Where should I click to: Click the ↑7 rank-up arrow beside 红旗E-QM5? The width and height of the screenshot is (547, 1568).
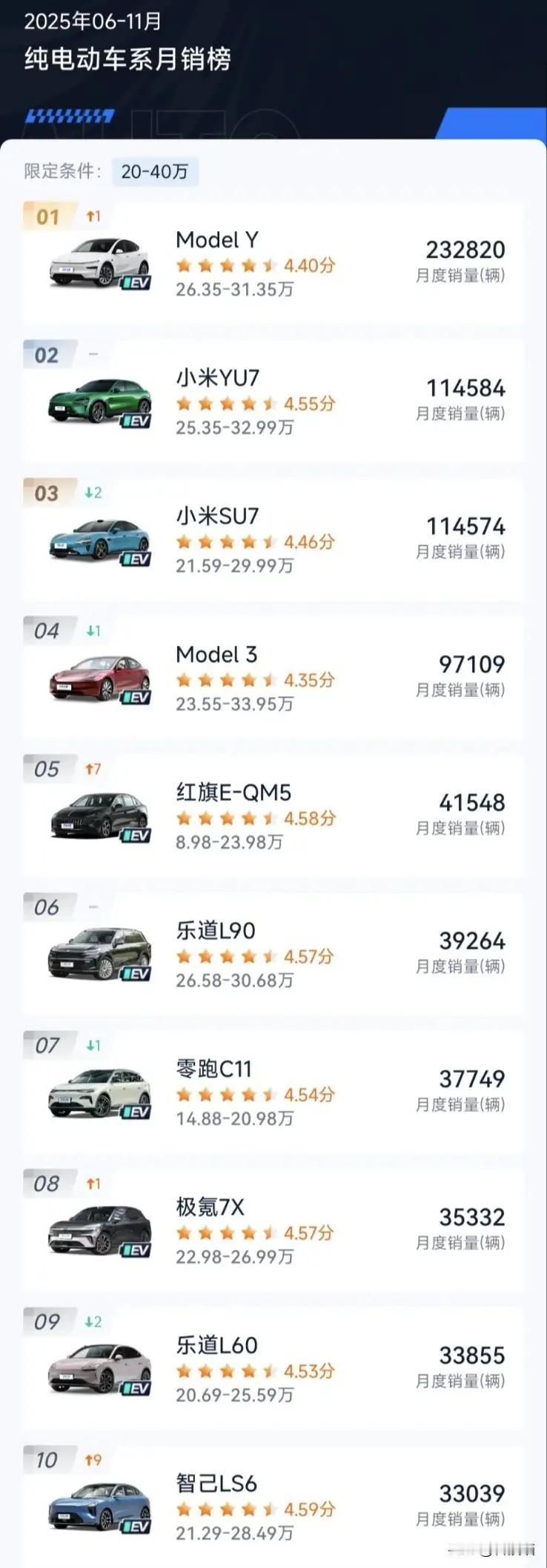coord(90,768)
